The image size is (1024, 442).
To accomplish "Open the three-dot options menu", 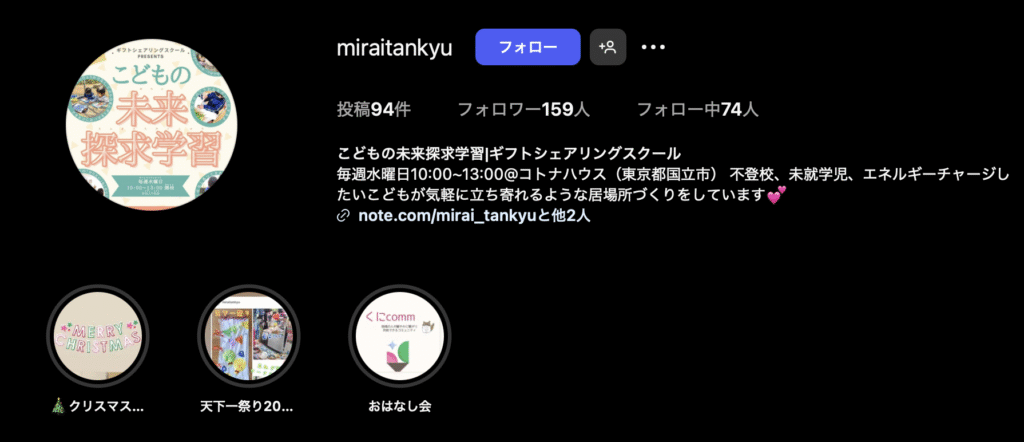I will coord(653,47).
